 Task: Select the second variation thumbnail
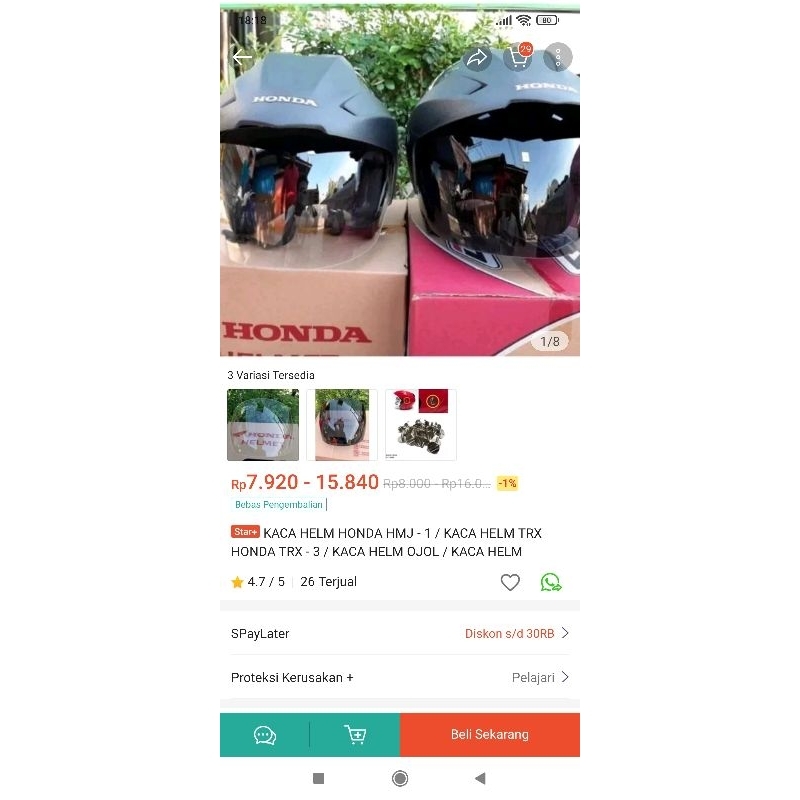(x=342, y=424)
